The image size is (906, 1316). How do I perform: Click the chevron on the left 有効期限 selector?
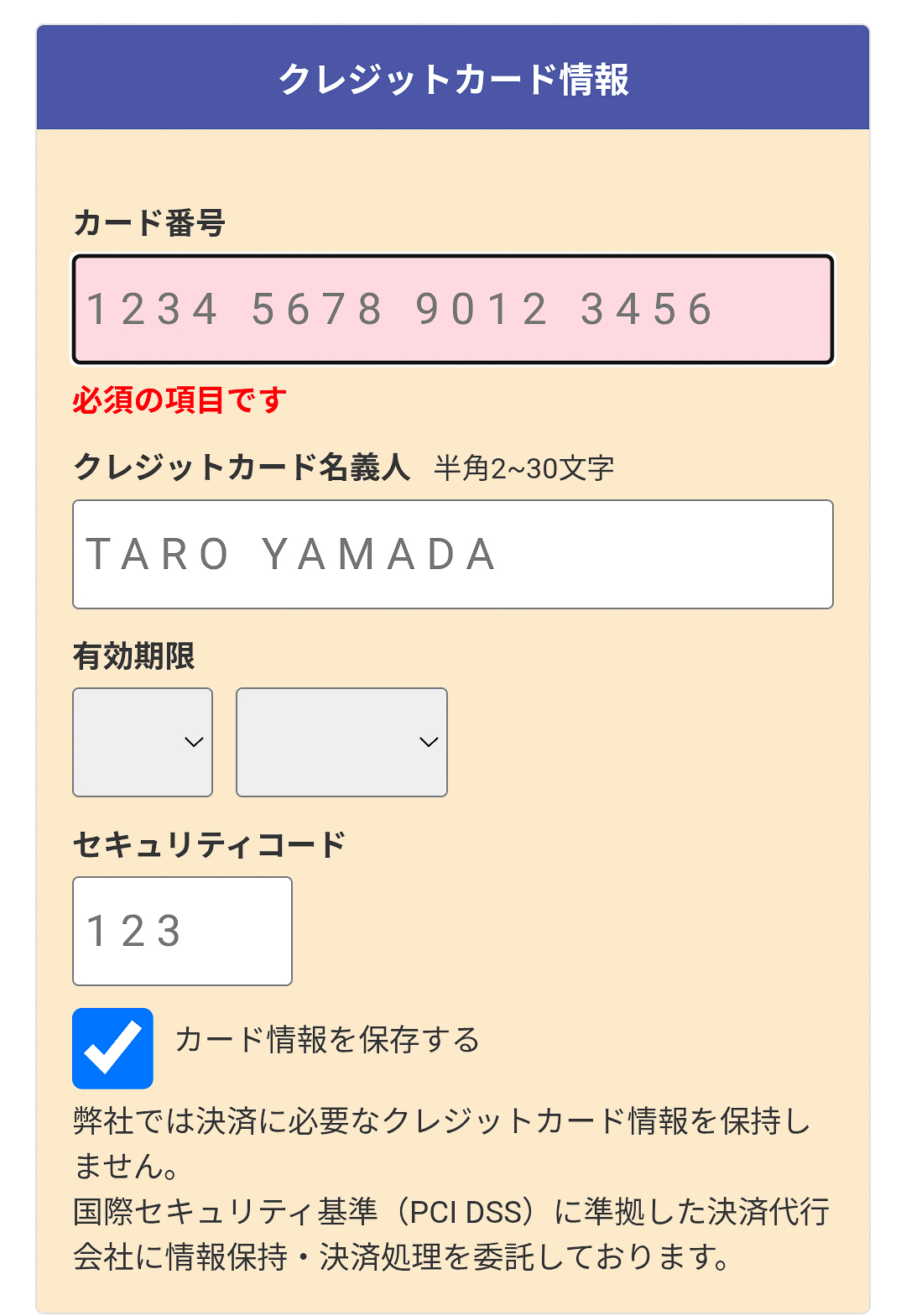(x=194, y=742)
